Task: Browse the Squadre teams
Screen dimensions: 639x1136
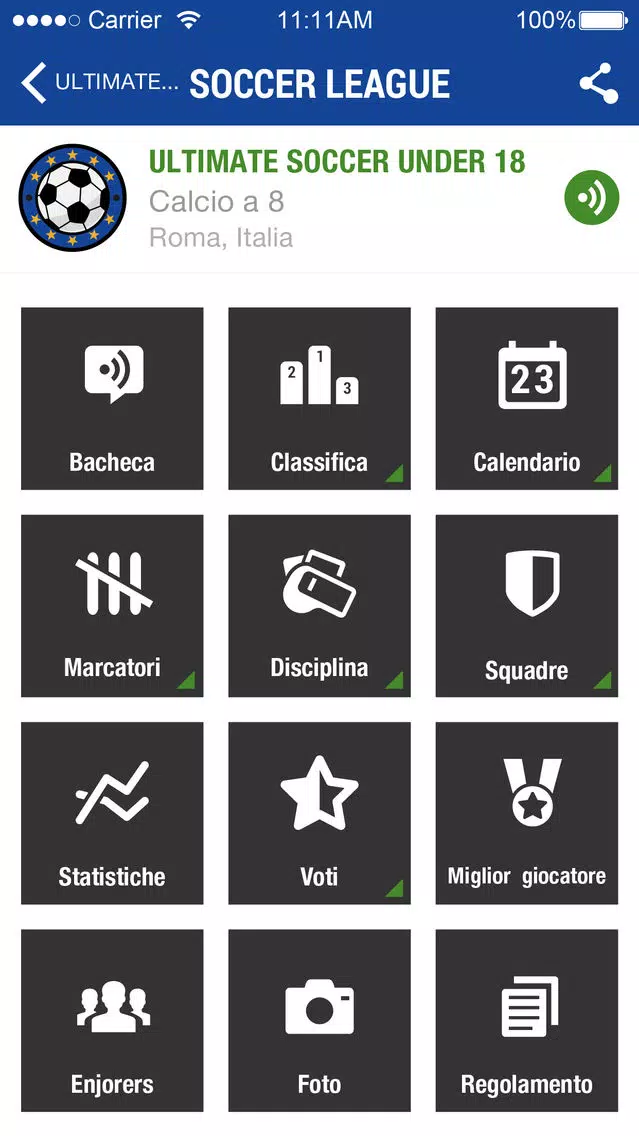Action: pyautogui.click(x=527, y=606)
